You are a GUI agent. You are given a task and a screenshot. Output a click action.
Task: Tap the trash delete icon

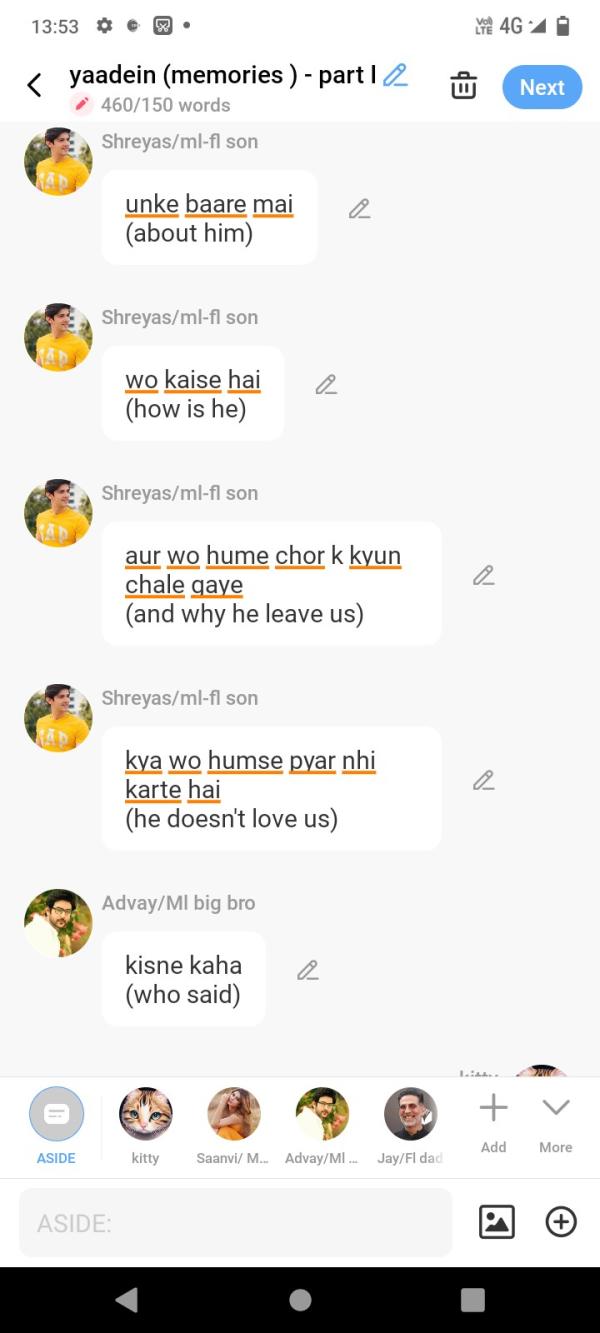(x=464, y=86)
